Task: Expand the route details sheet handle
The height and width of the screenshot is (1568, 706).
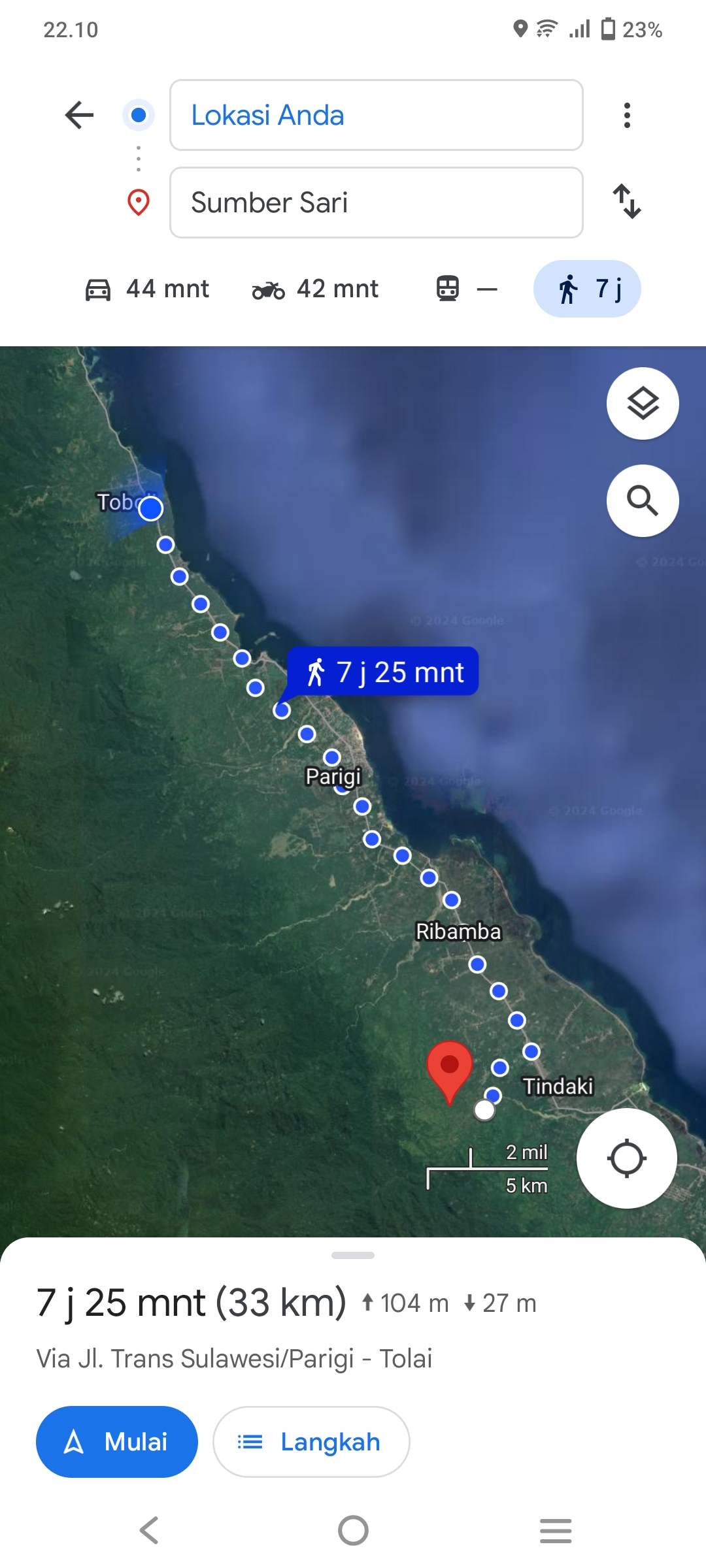Action: coord(353,1255)
